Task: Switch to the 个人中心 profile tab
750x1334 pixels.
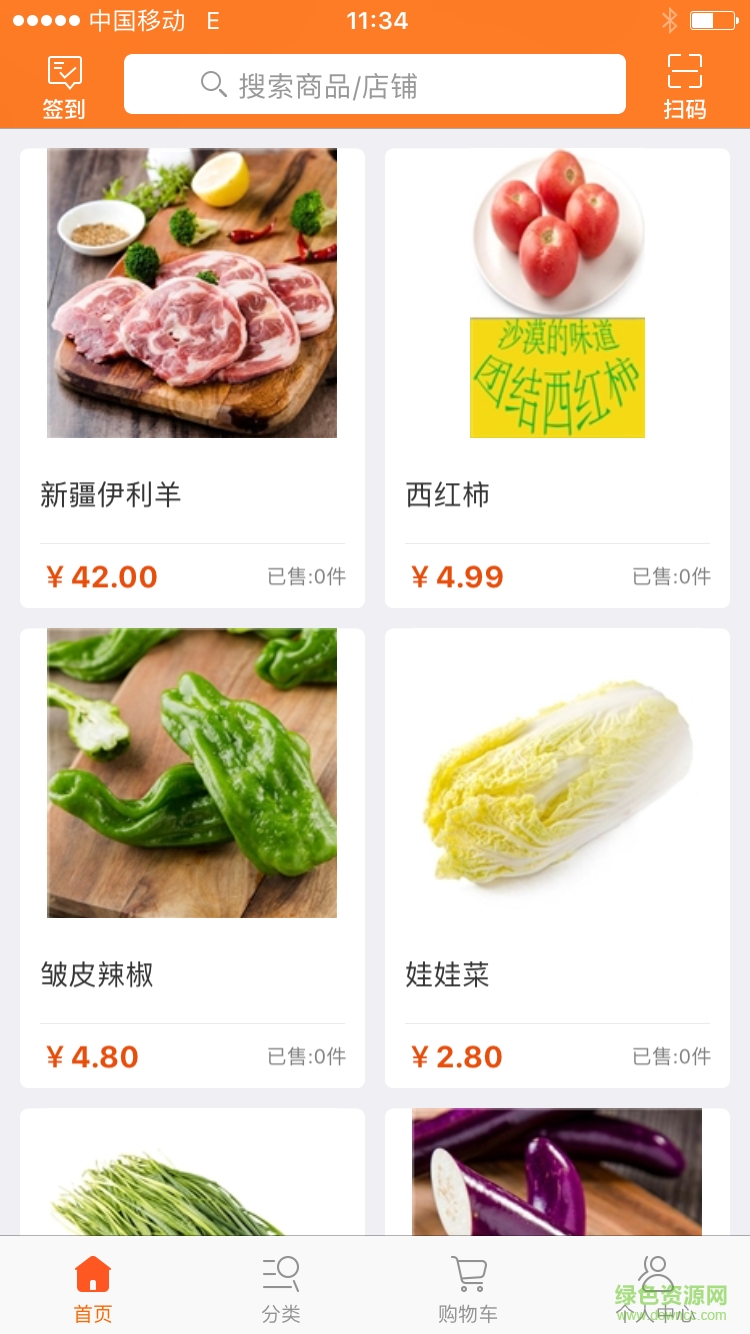Action: point(656,1288)
